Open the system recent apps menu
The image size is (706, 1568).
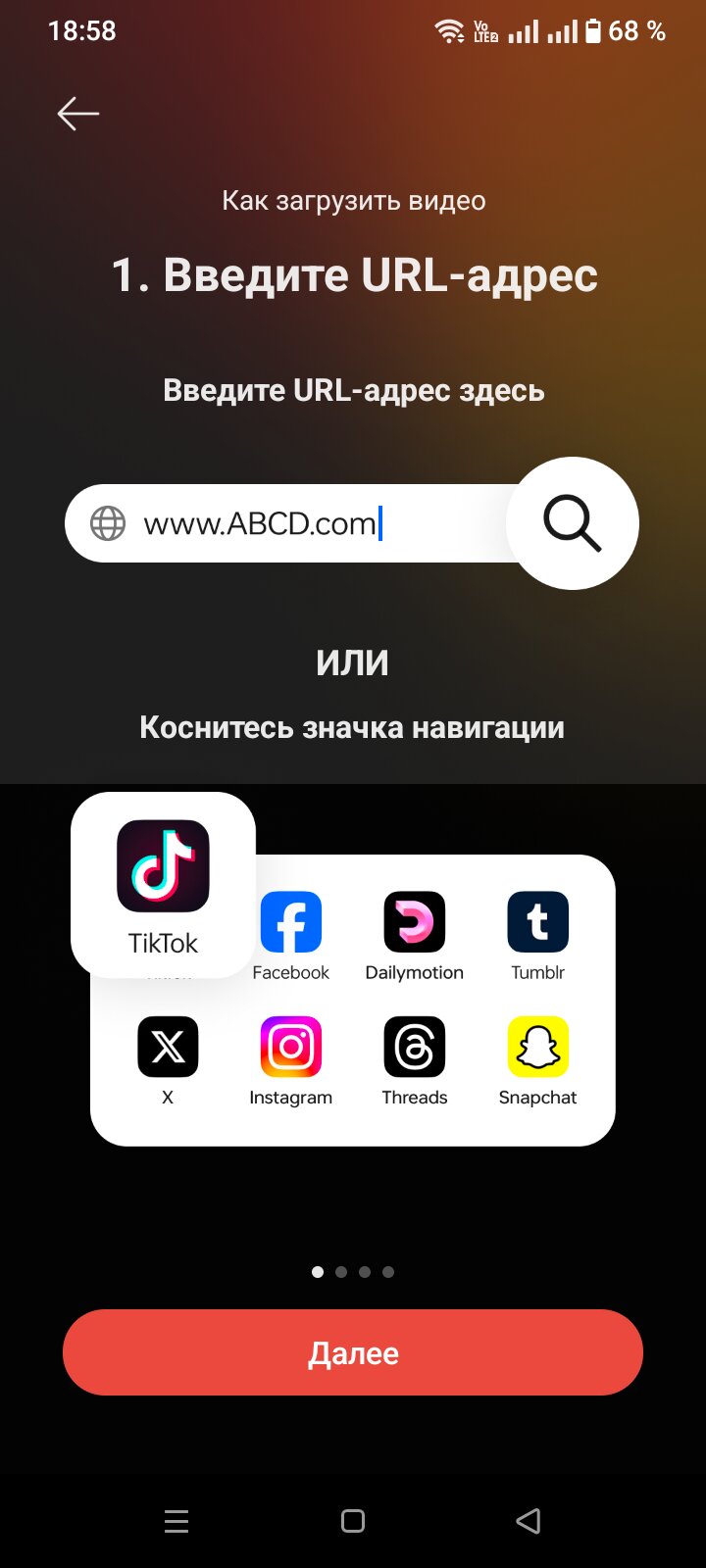[x=176, y=1521]
